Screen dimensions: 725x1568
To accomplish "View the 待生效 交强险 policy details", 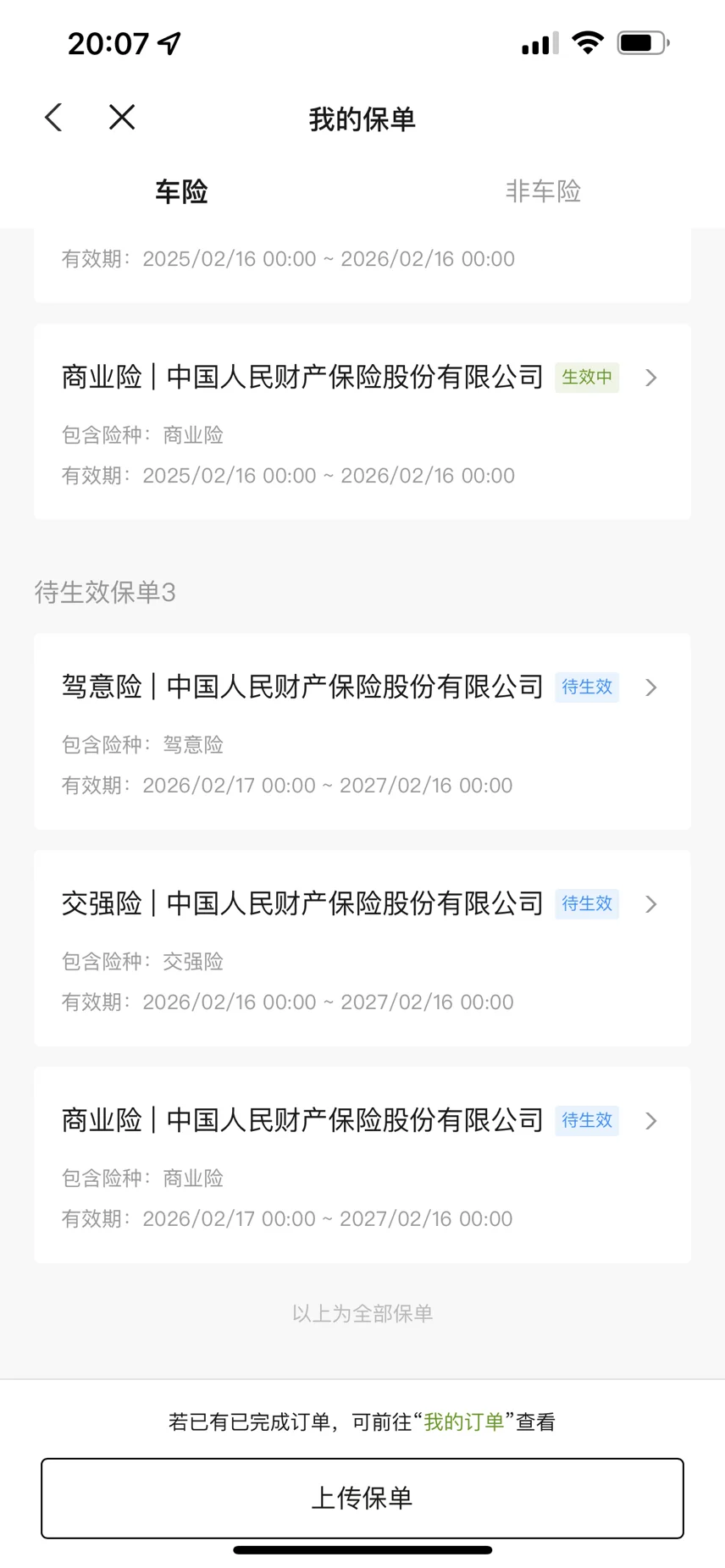I will (x=362, y=948).
